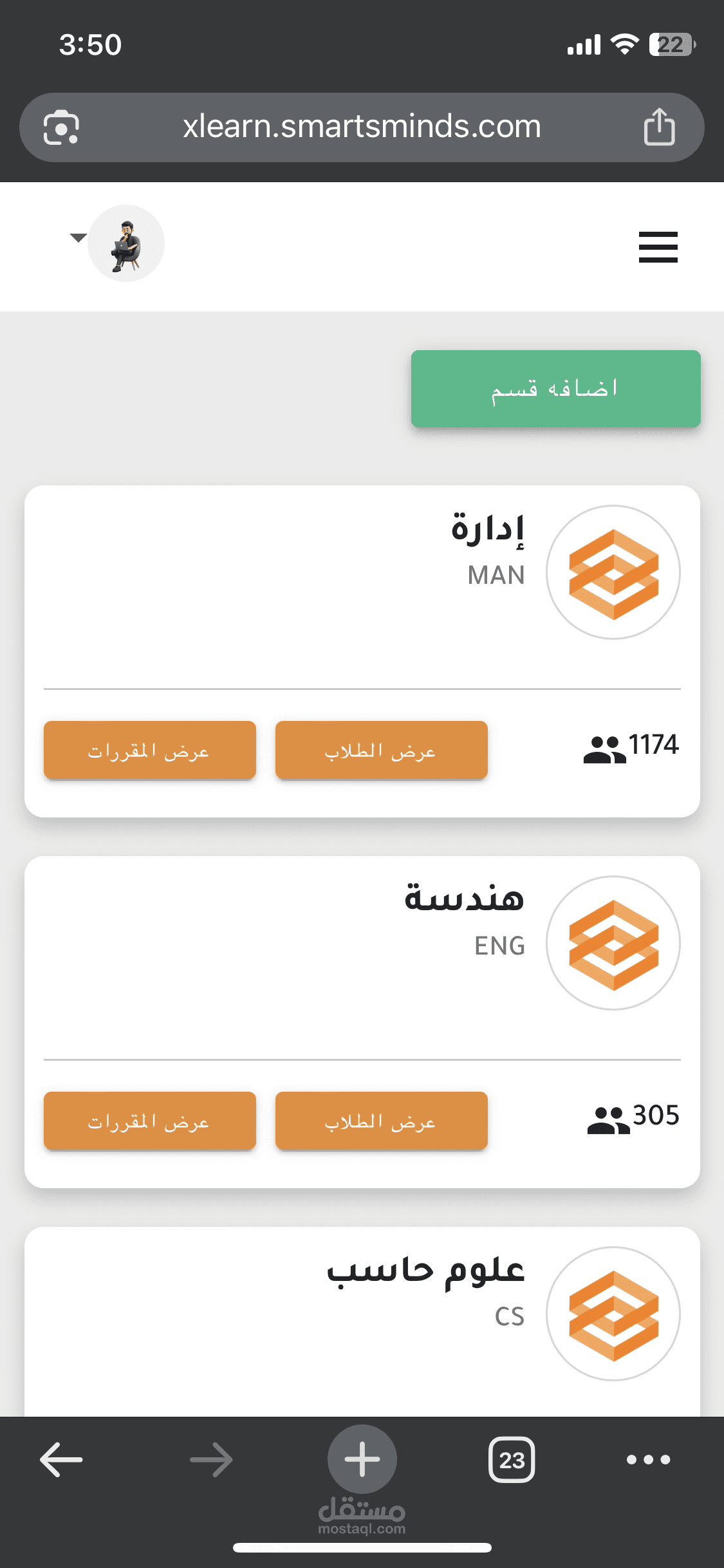Open the hamburger menu
The width and height of the screenshot is (724, 1568).
pyautogui.click(x=658, y=247)
